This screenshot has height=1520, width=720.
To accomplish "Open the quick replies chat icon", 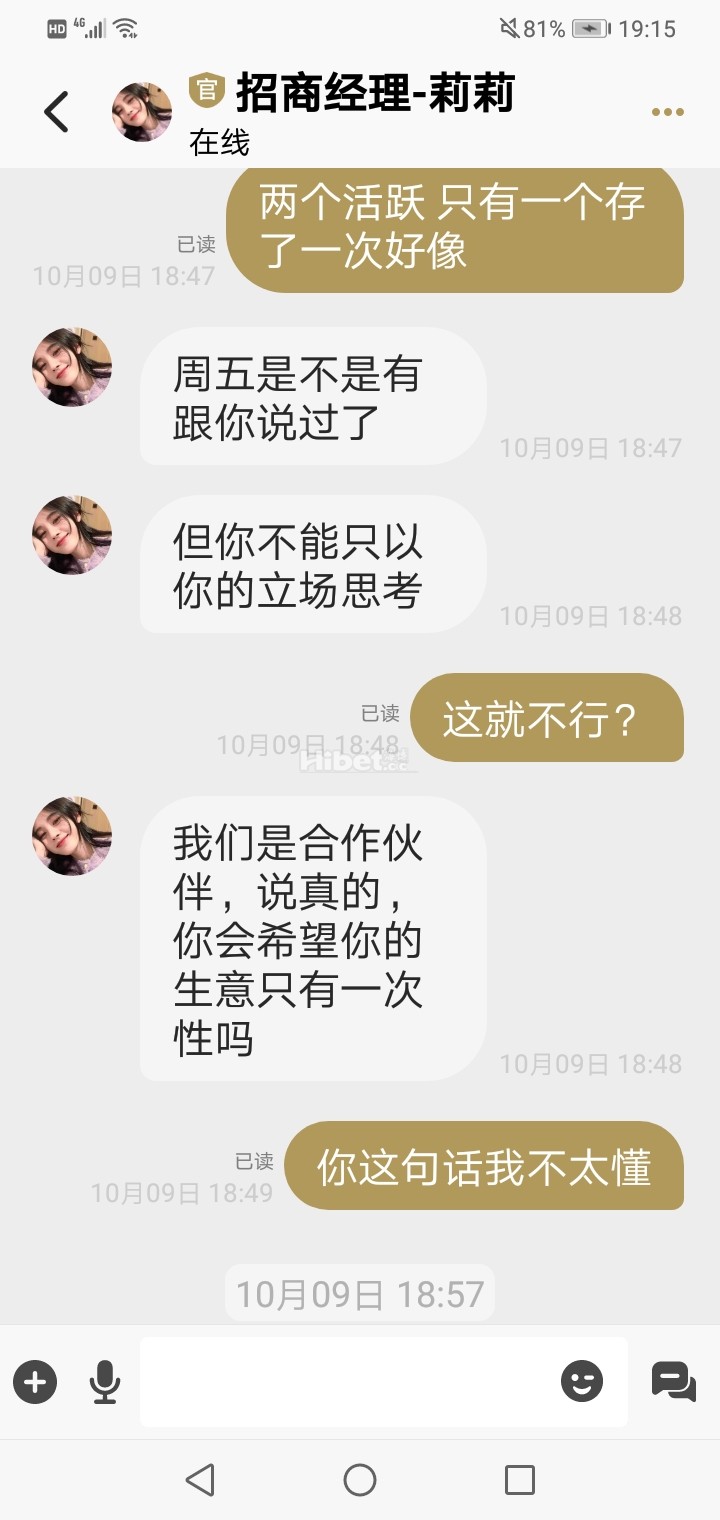I will pos(673,1382).
